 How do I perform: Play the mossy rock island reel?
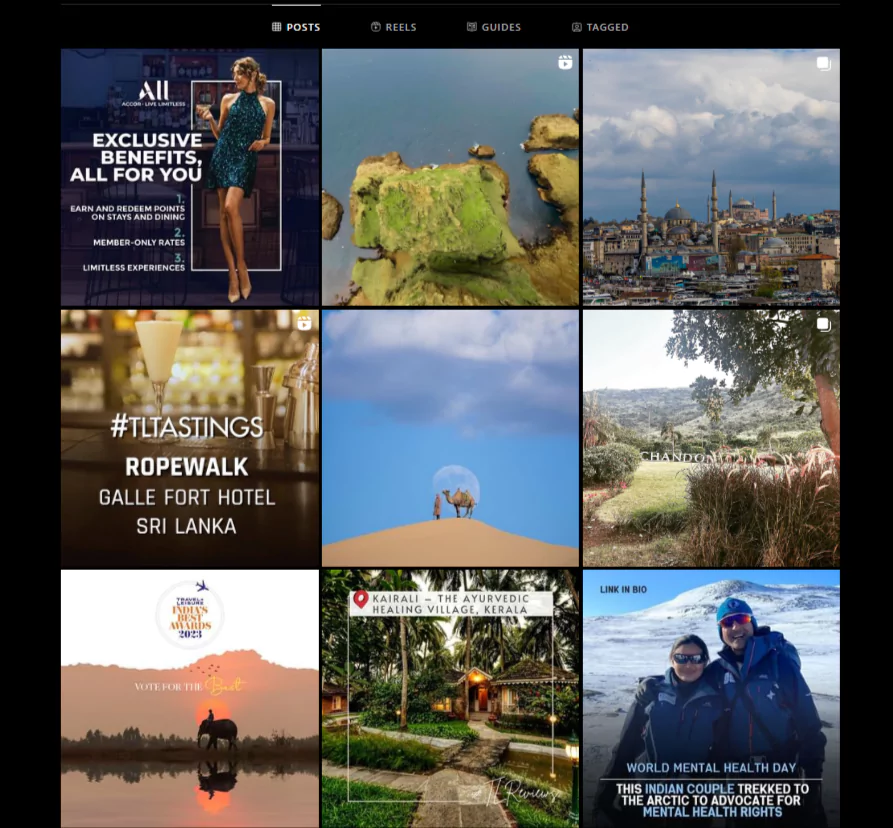(x=450, y=177)
